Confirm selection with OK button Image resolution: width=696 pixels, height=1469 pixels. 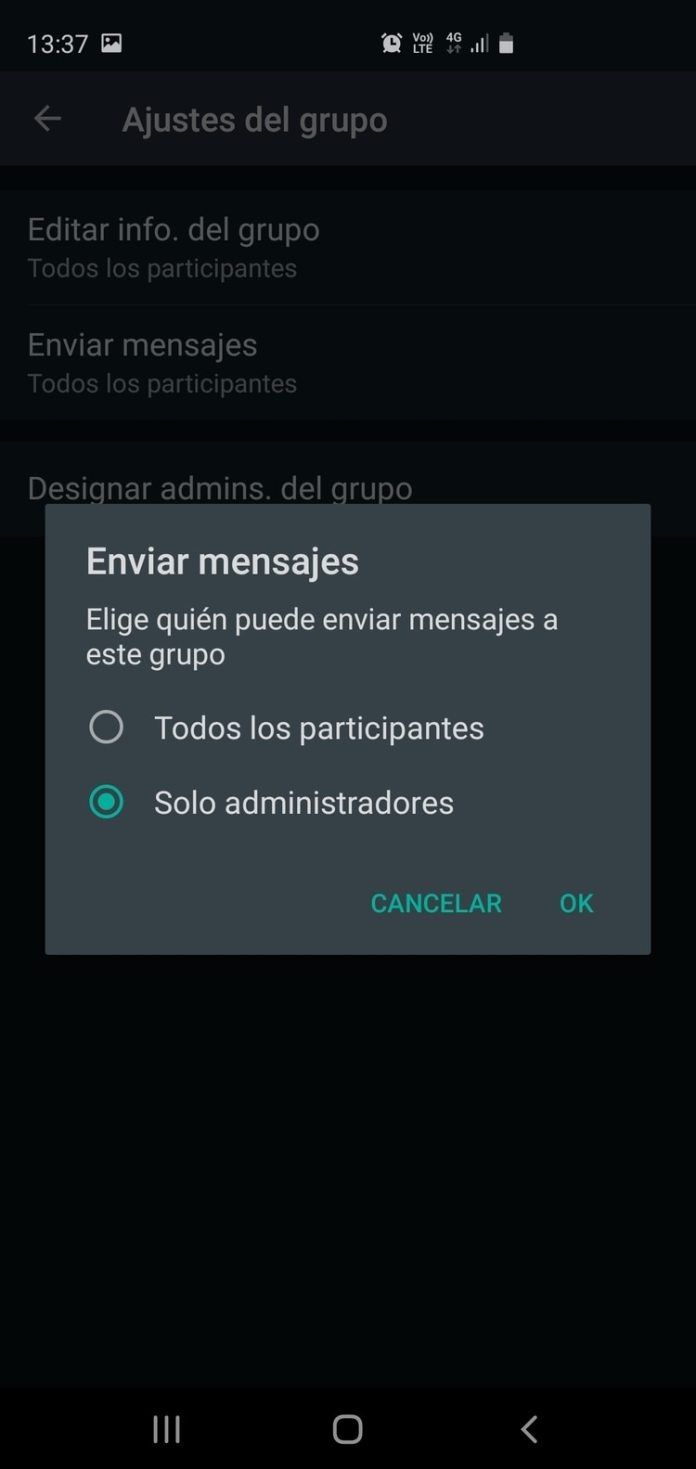(576, 903)
